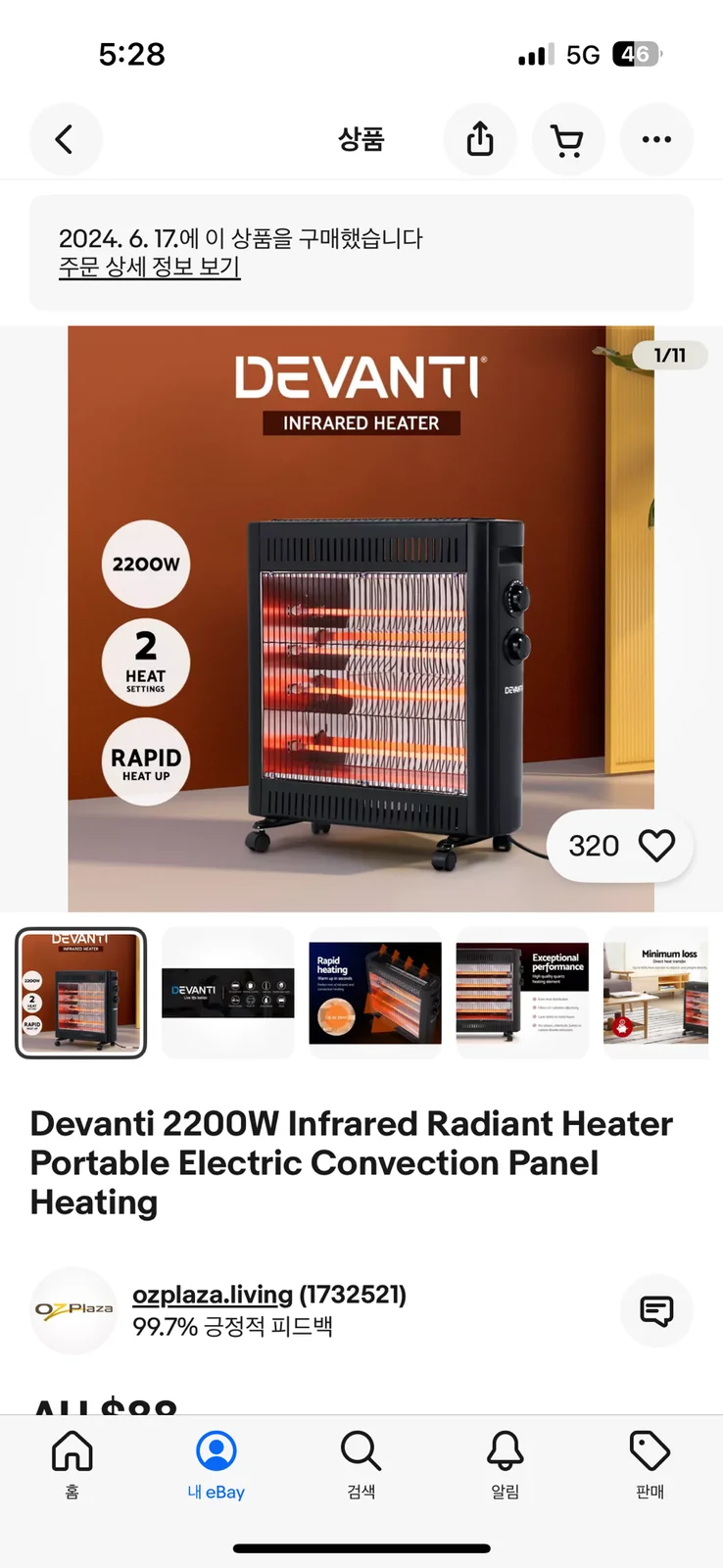The image size is (723, 1568).
Task: Go back using the top-left arrow
Action: (x=66, y=139)
